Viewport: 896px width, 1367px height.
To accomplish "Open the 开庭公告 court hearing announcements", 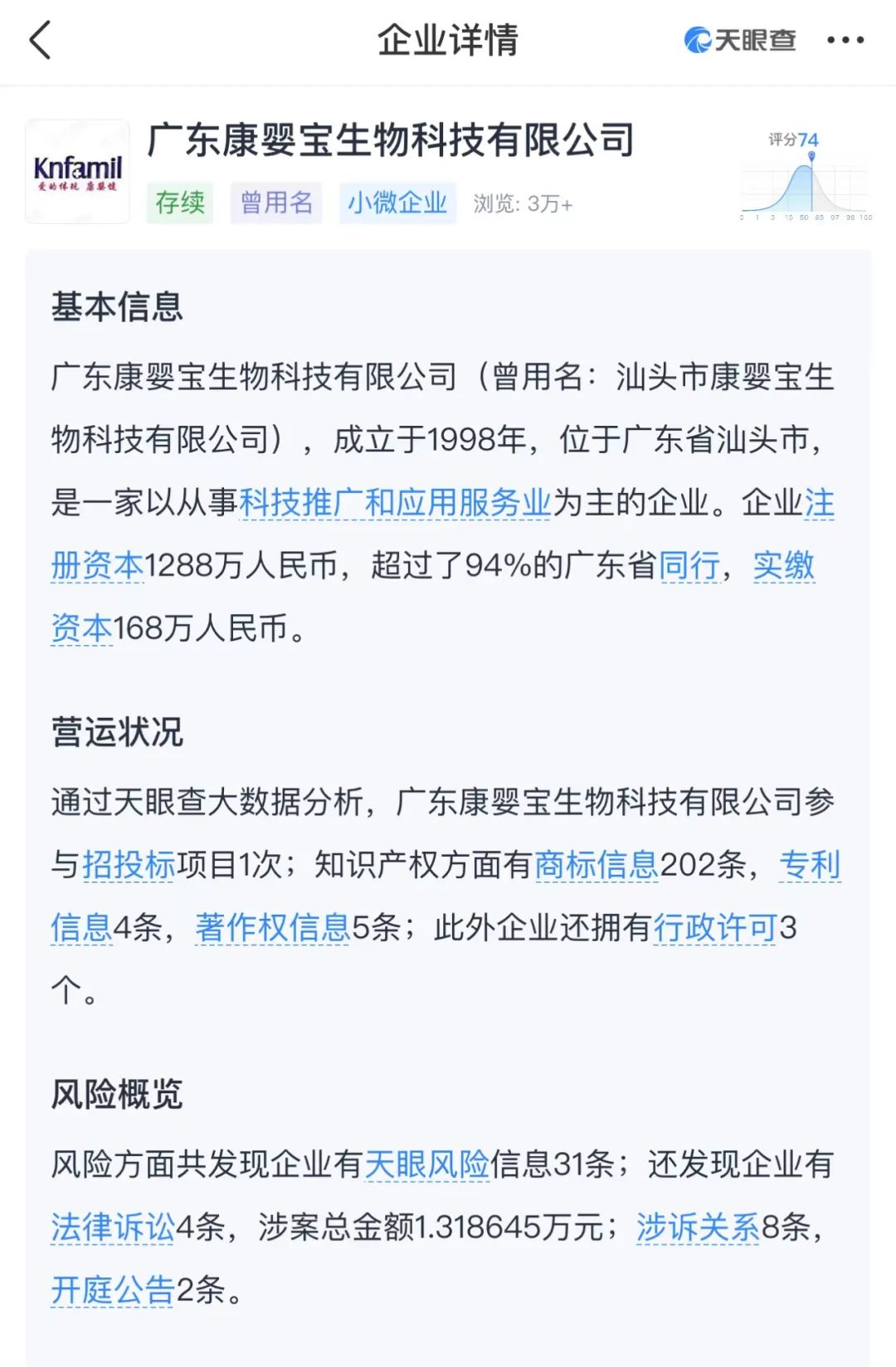I will click(110, 1293).
